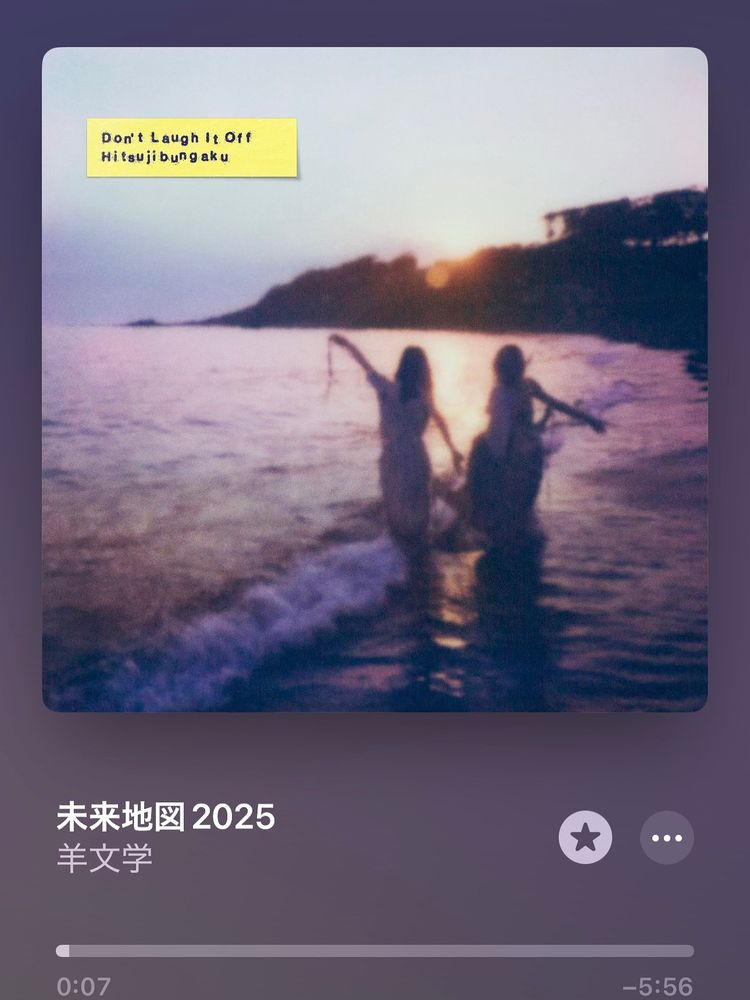Open artist 羊文学
750x1000 pixels.
coord(105,859)
